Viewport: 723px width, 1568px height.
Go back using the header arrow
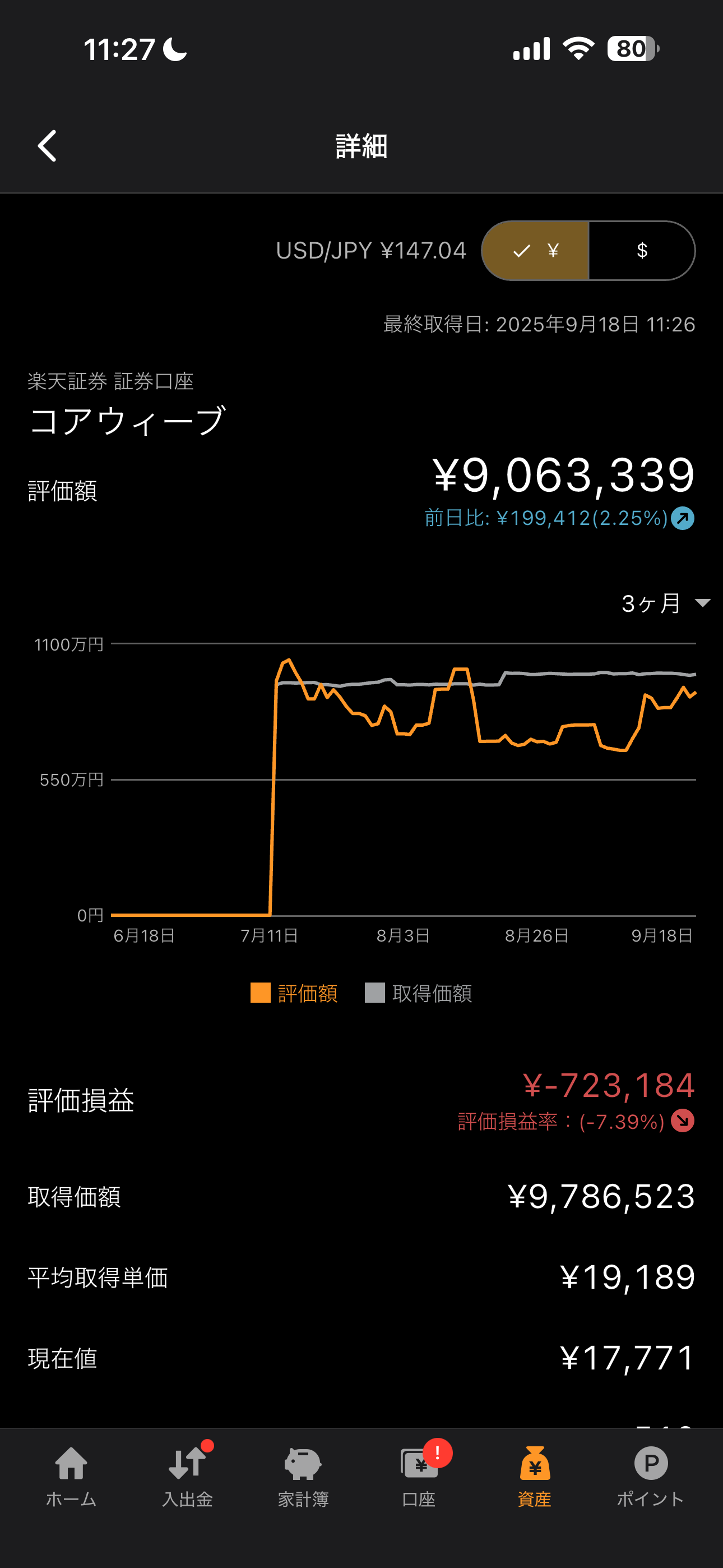tap(47, 146)
